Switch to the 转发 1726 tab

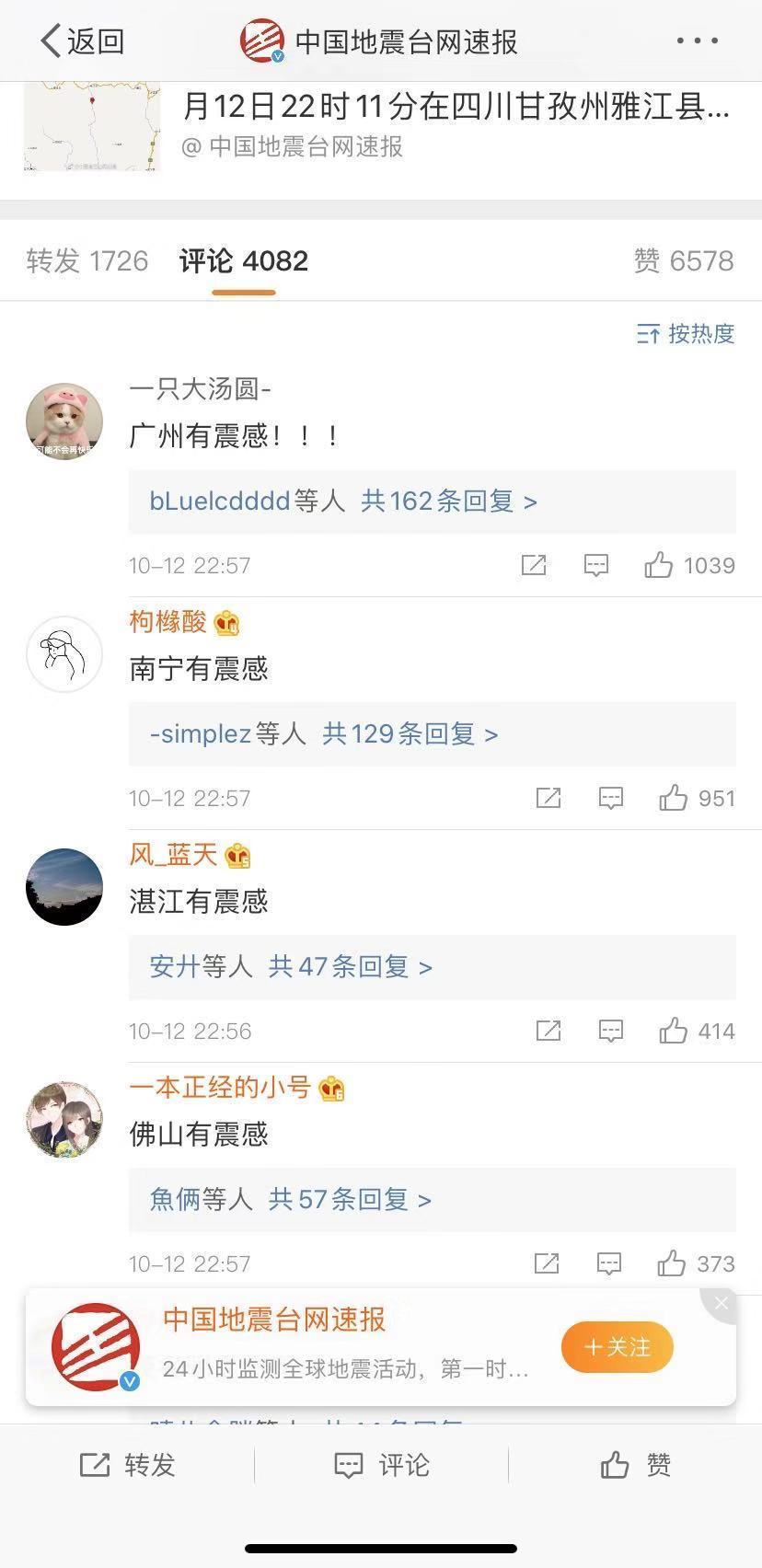(87, 261)
